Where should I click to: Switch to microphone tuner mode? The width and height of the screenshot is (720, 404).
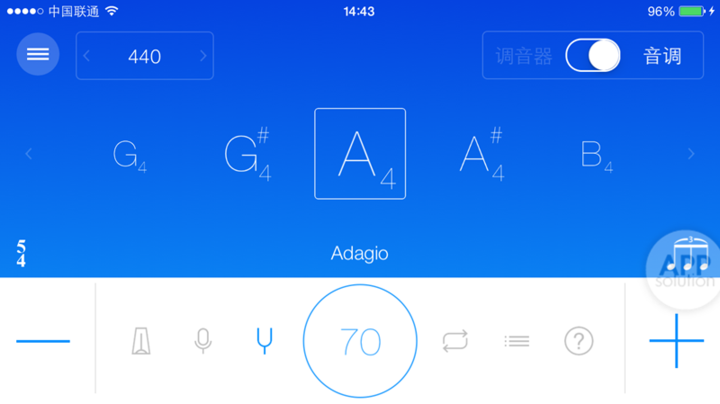(x=203, y=341)
